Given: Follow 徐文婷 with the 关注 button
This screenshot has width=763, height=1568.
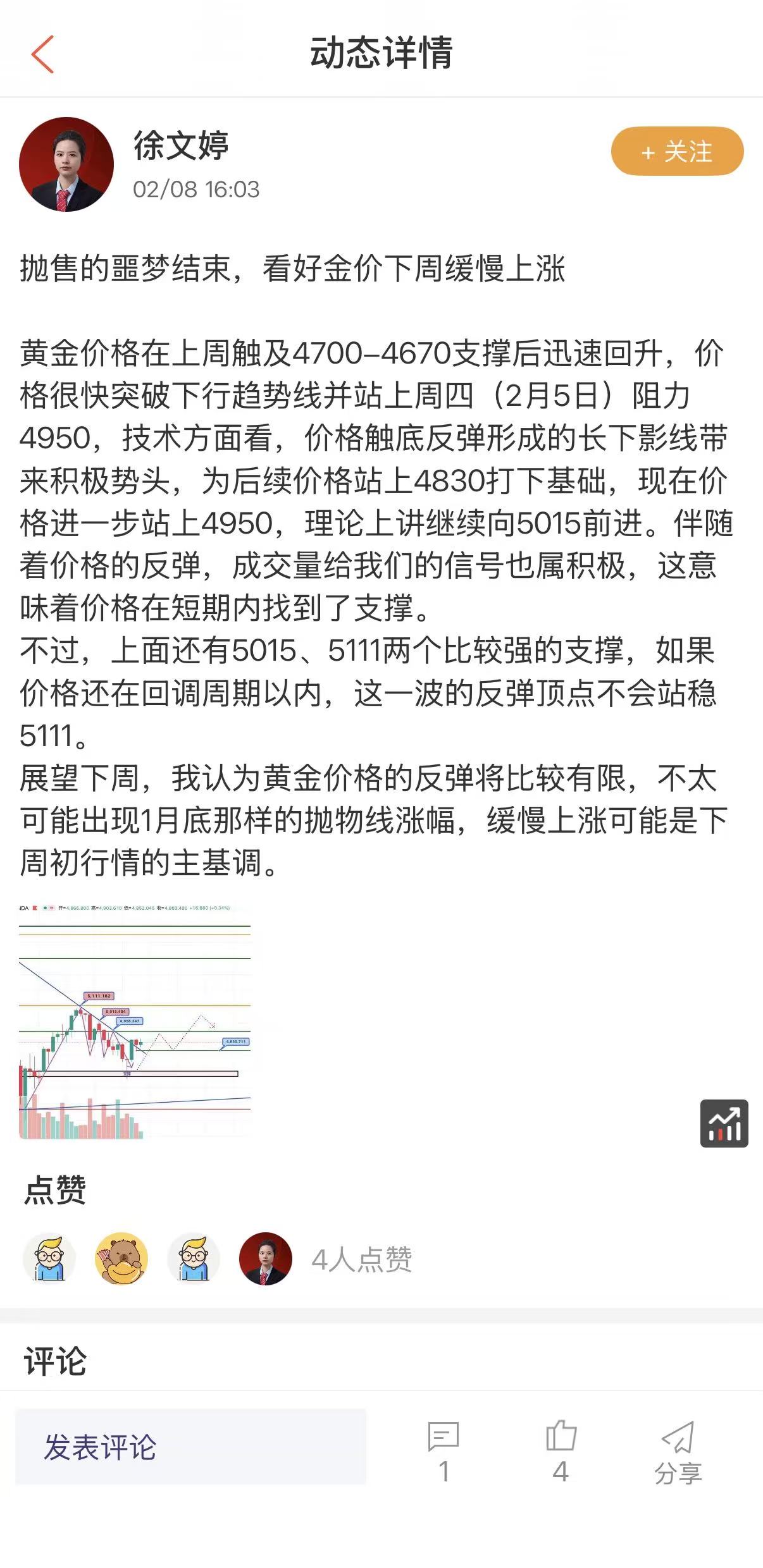Looking at the screenshot, I should 677,151.
